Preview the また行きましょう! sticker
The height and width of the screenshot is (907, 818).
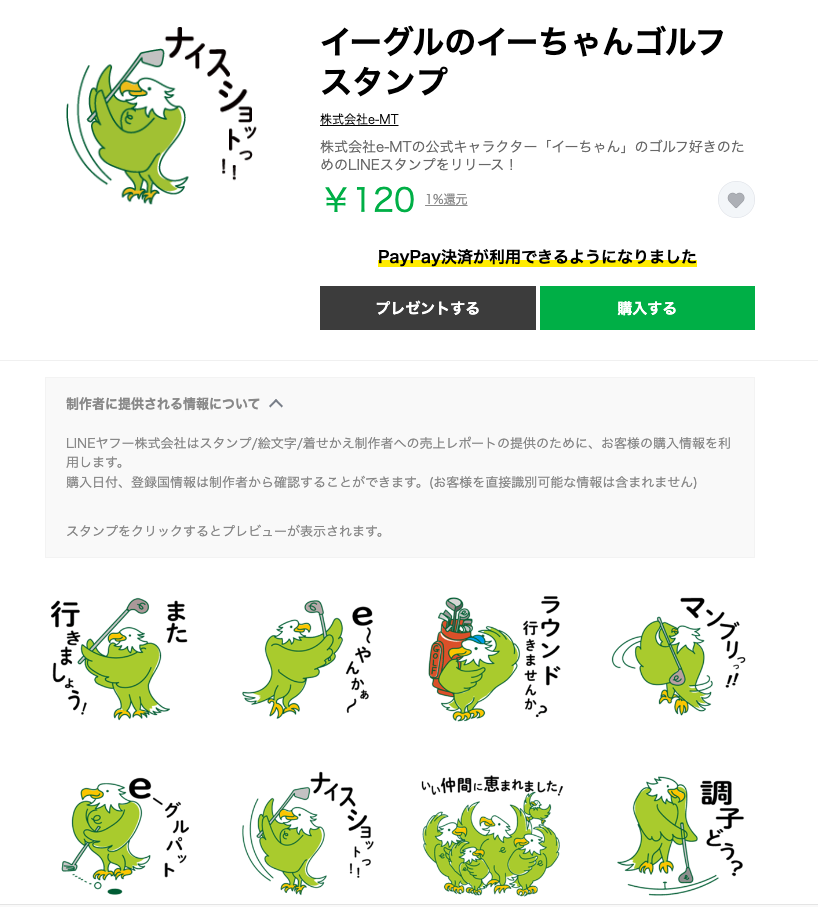click(120, 660)
